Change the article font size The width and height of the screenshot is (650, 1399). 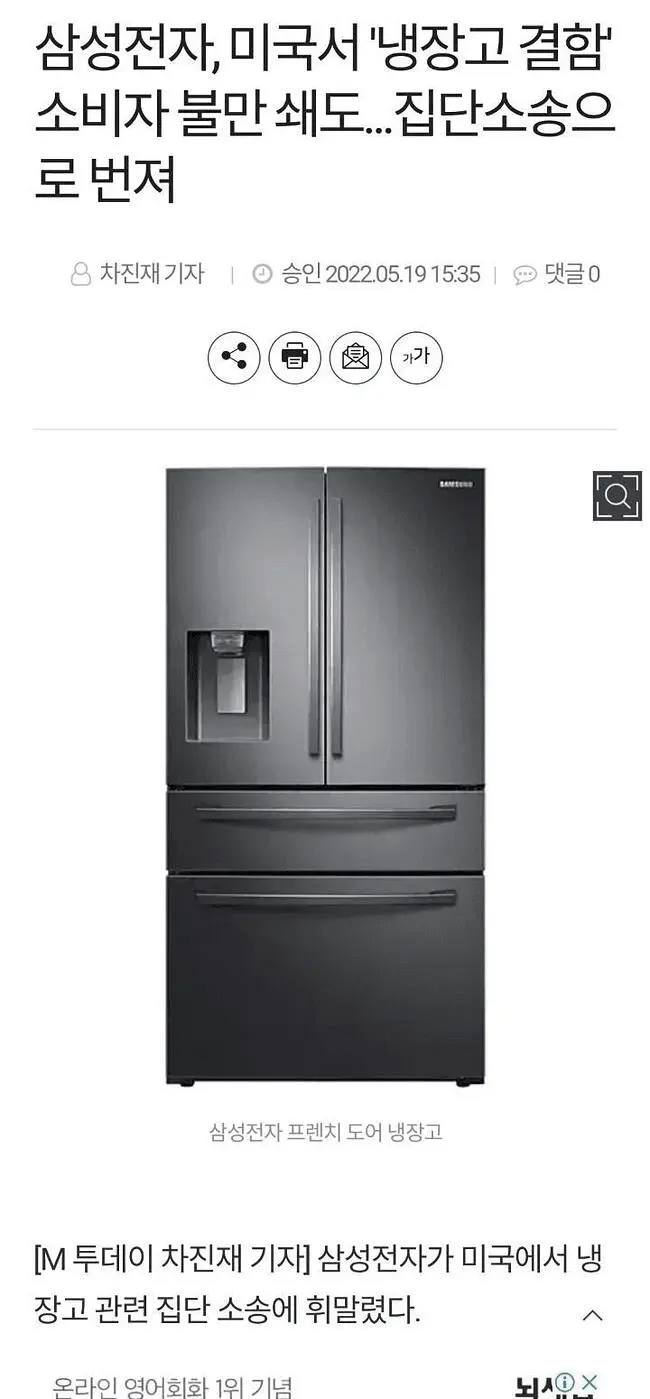point(416,357)
